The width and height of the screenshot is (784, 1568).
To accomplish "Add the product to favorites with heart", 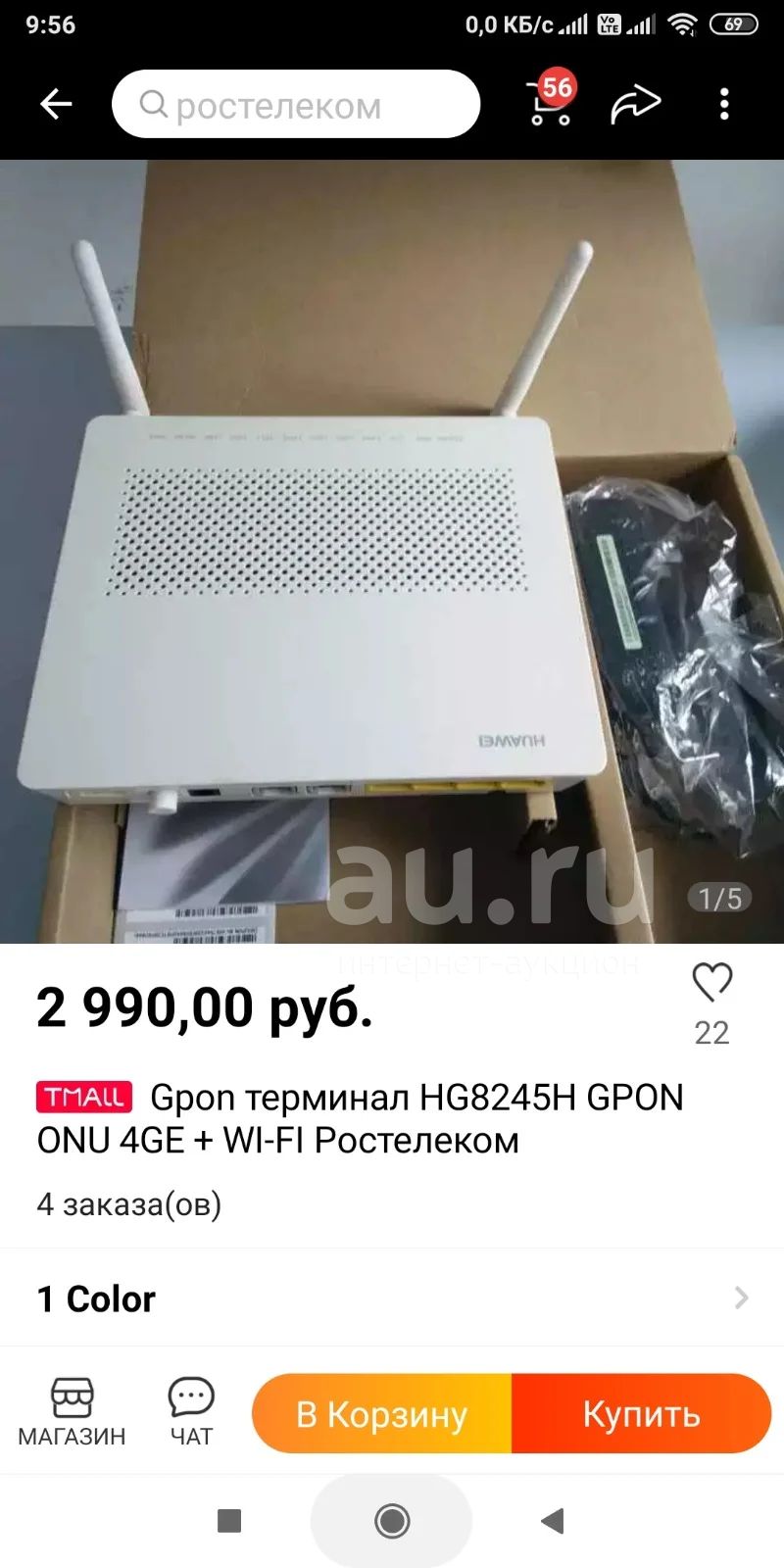I will (712, 982).
